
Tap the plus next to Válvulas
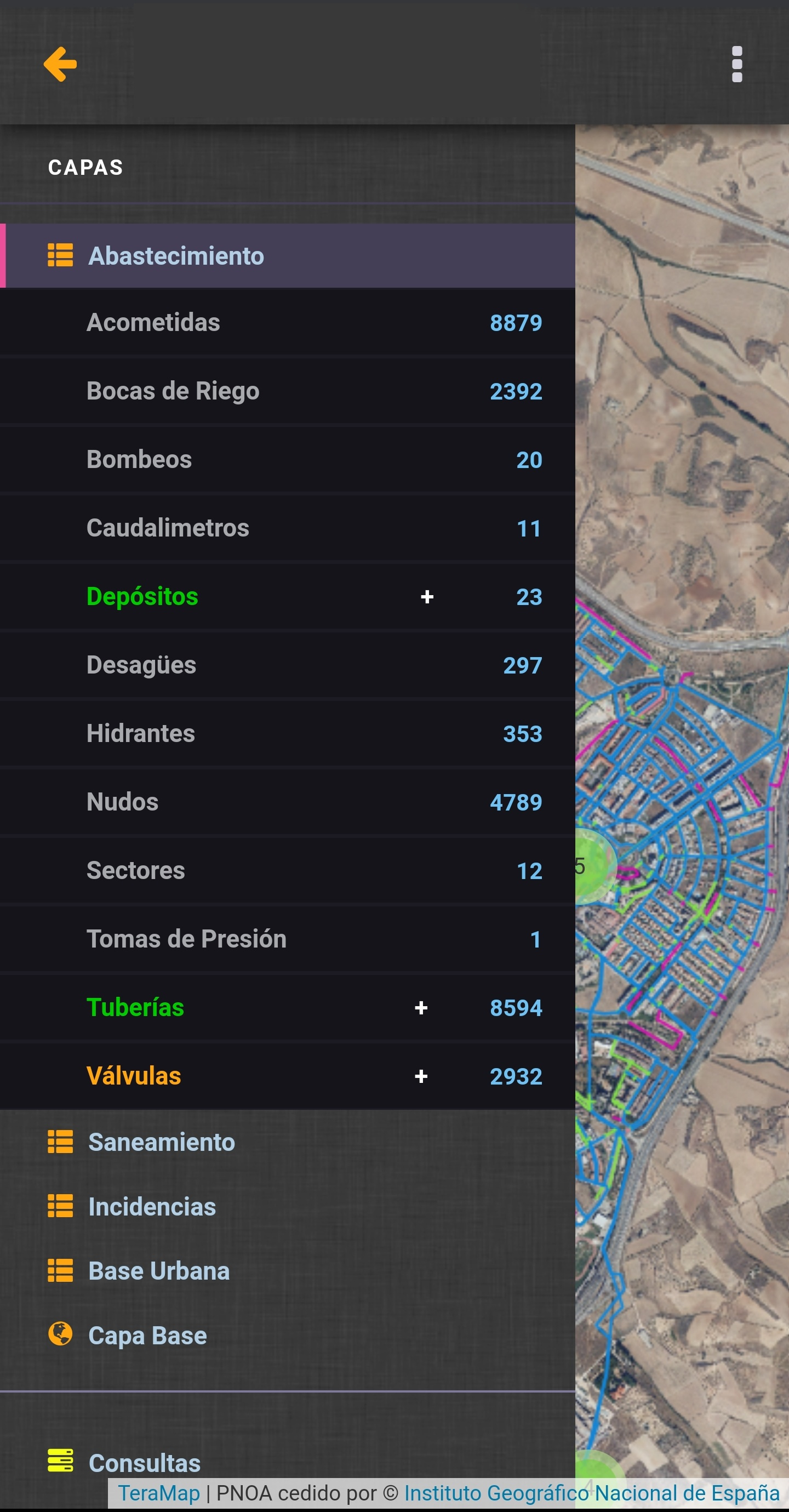tap(421, 1076)
